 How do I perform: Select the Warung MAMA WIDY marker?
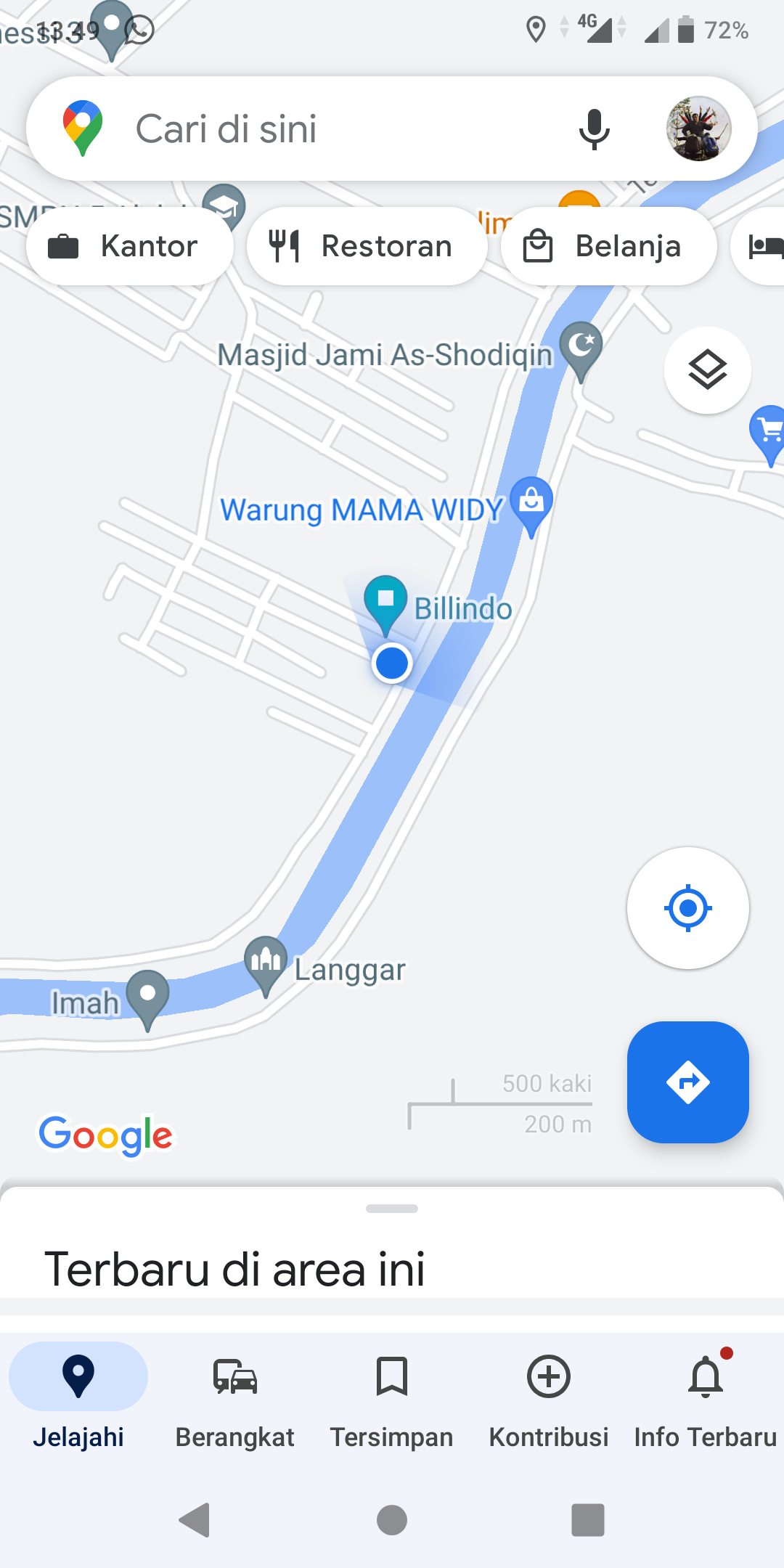click(531, 502)
